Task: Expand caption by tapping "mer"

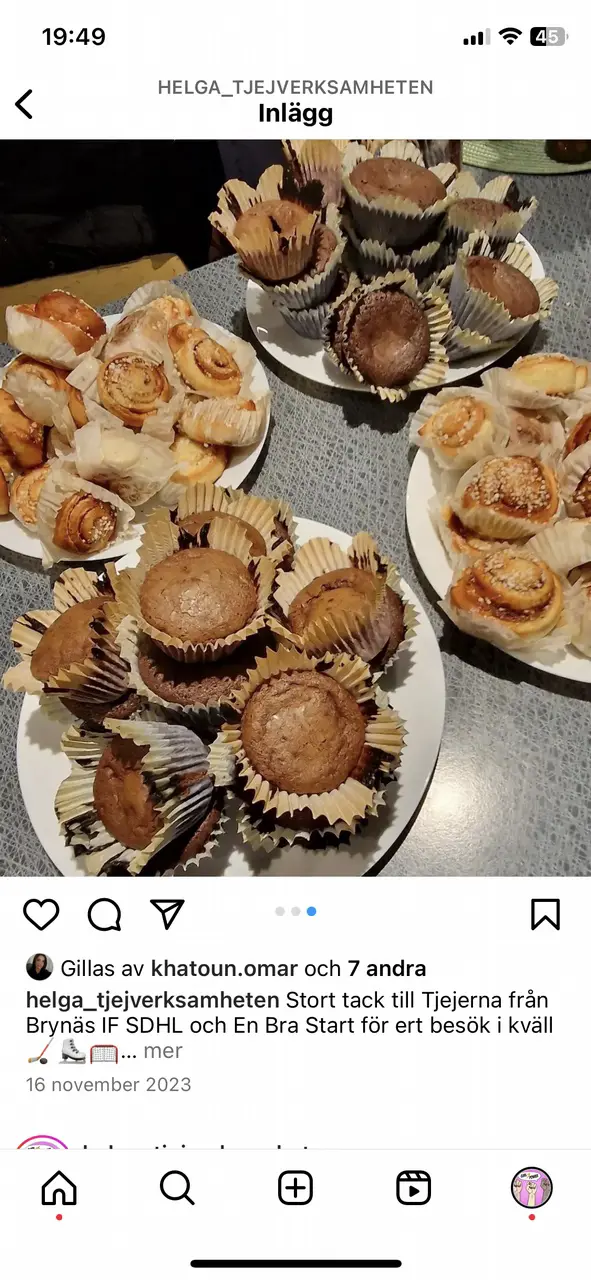Action: (x=163, y=1051)
